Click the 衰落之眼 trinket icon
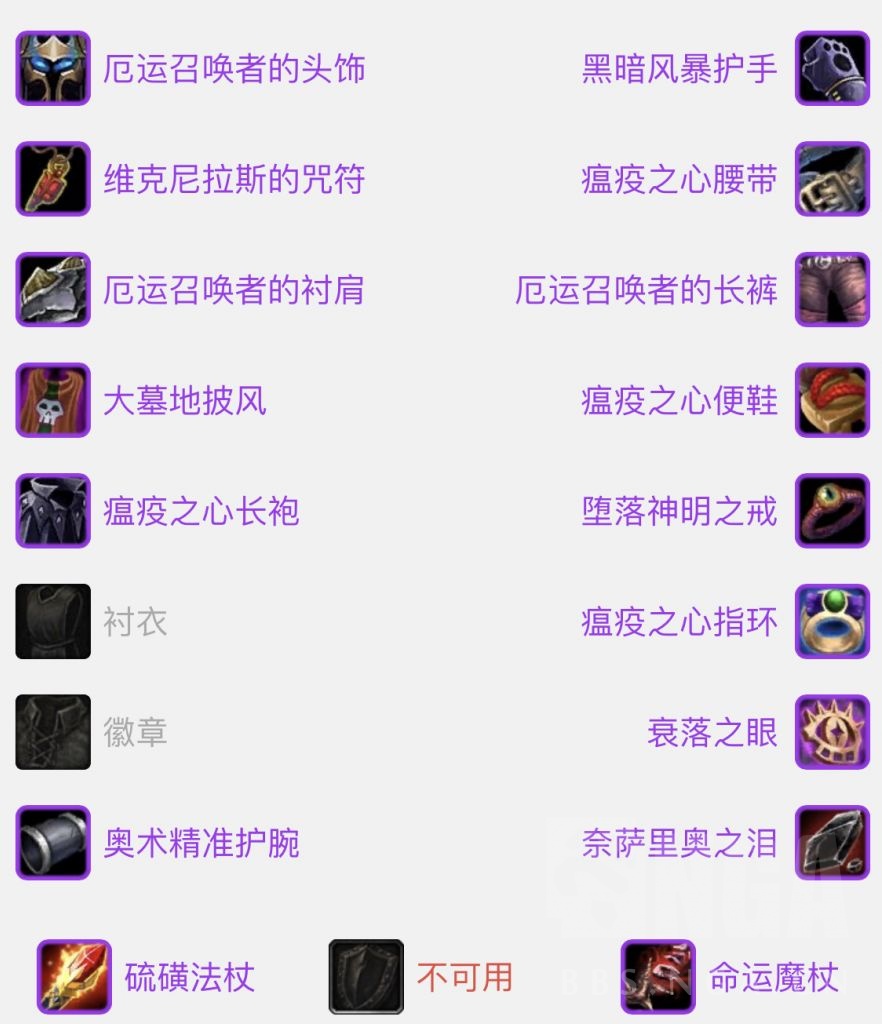The height and width of the screenshot is (1024, 882). tap(831, 732)
